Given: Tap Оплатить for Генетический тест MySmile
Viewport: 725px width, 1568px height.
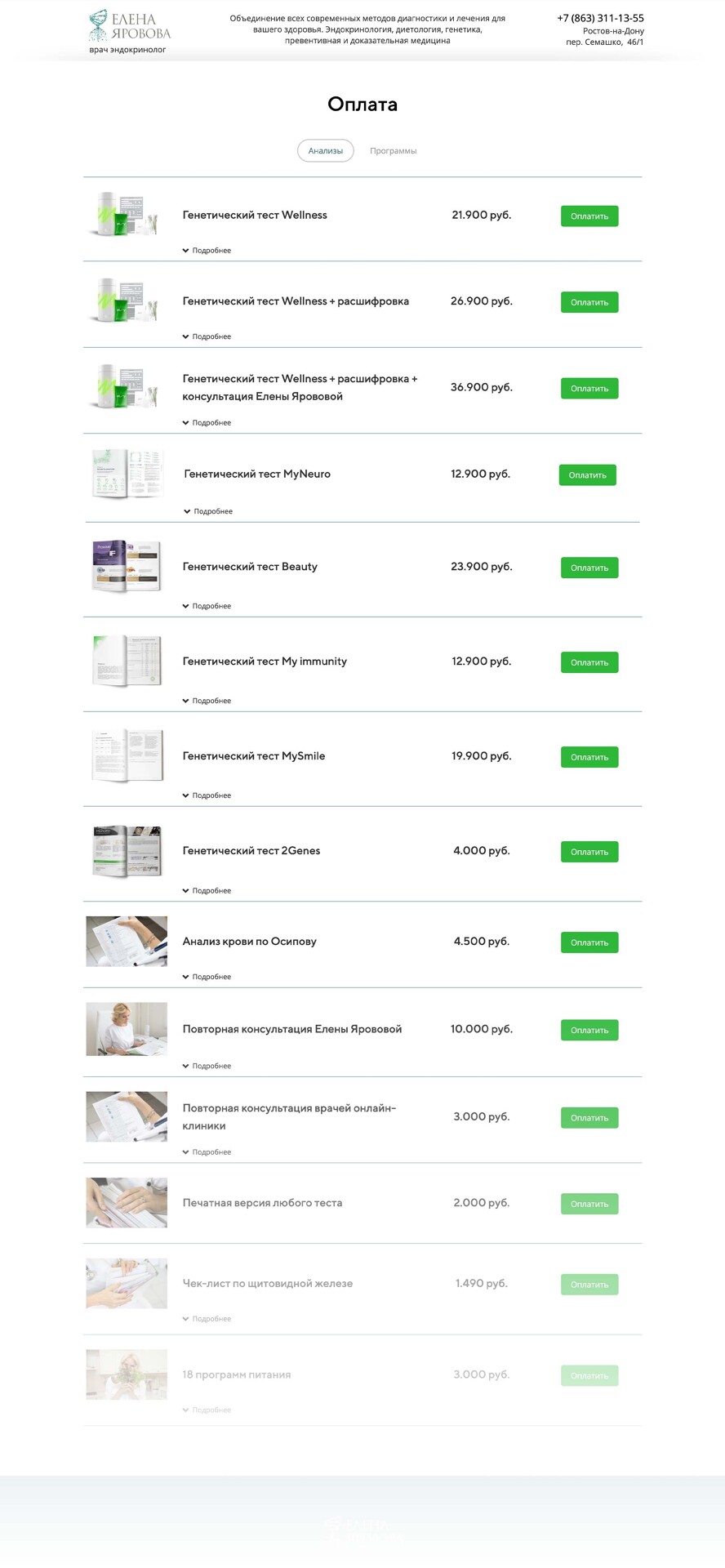Looking at the screenshot, I should pos(589,757).
